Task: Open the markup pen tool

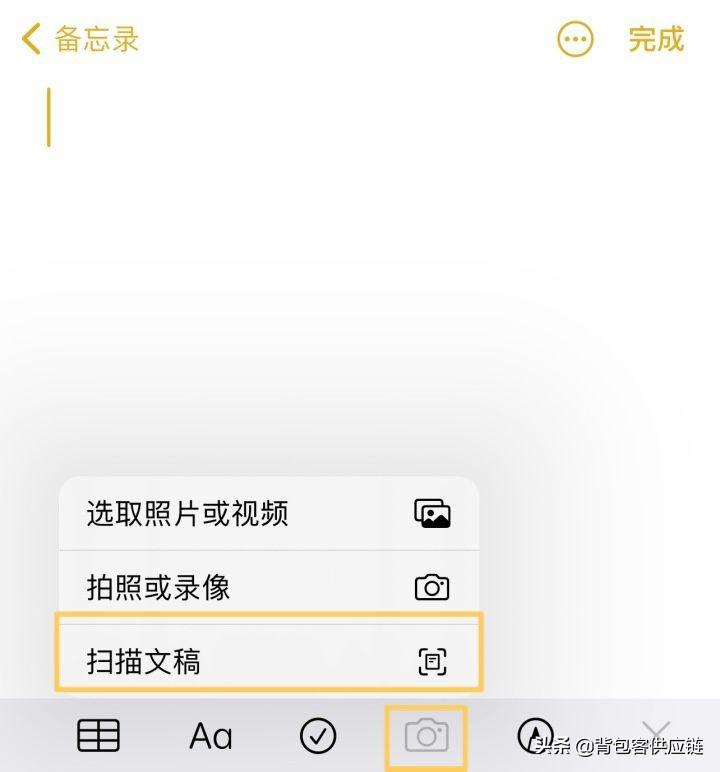Action: 535,736
